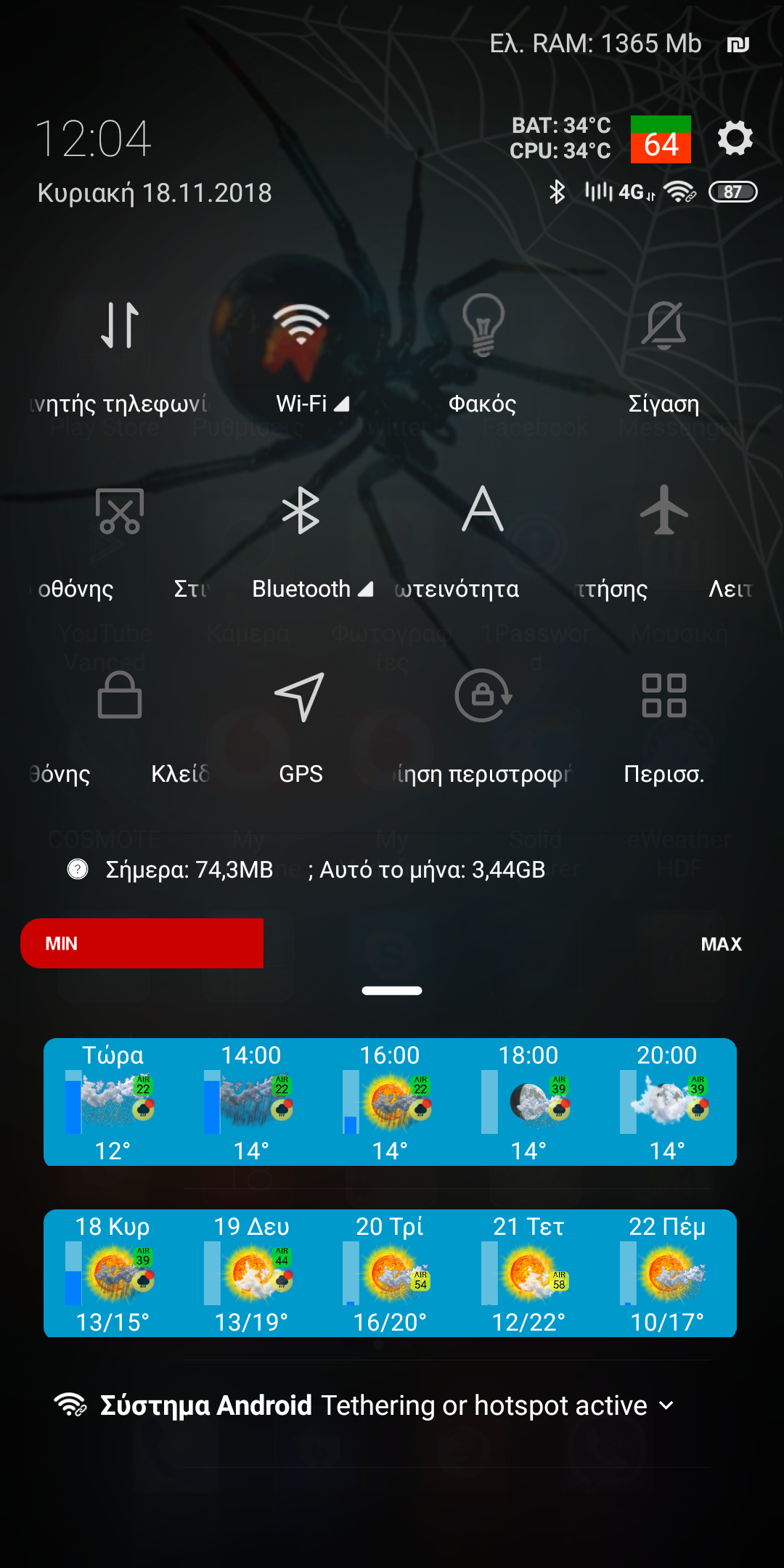Viewport: 784px width, 1568px height.
Task: Toggle the Wi-Fi tile
Action: pos(301,324)
